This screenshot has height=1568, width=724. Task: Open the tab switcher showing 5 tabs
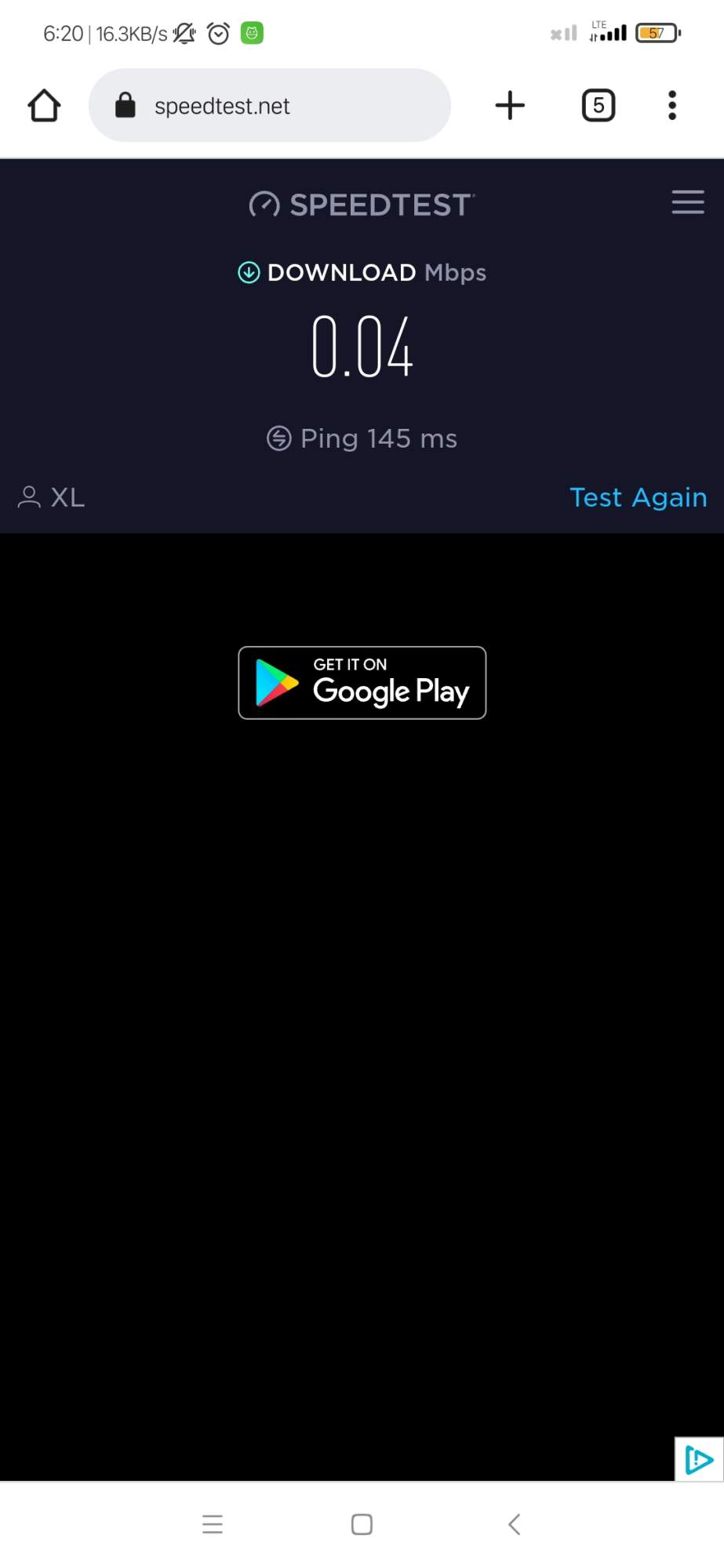point(598,105)
